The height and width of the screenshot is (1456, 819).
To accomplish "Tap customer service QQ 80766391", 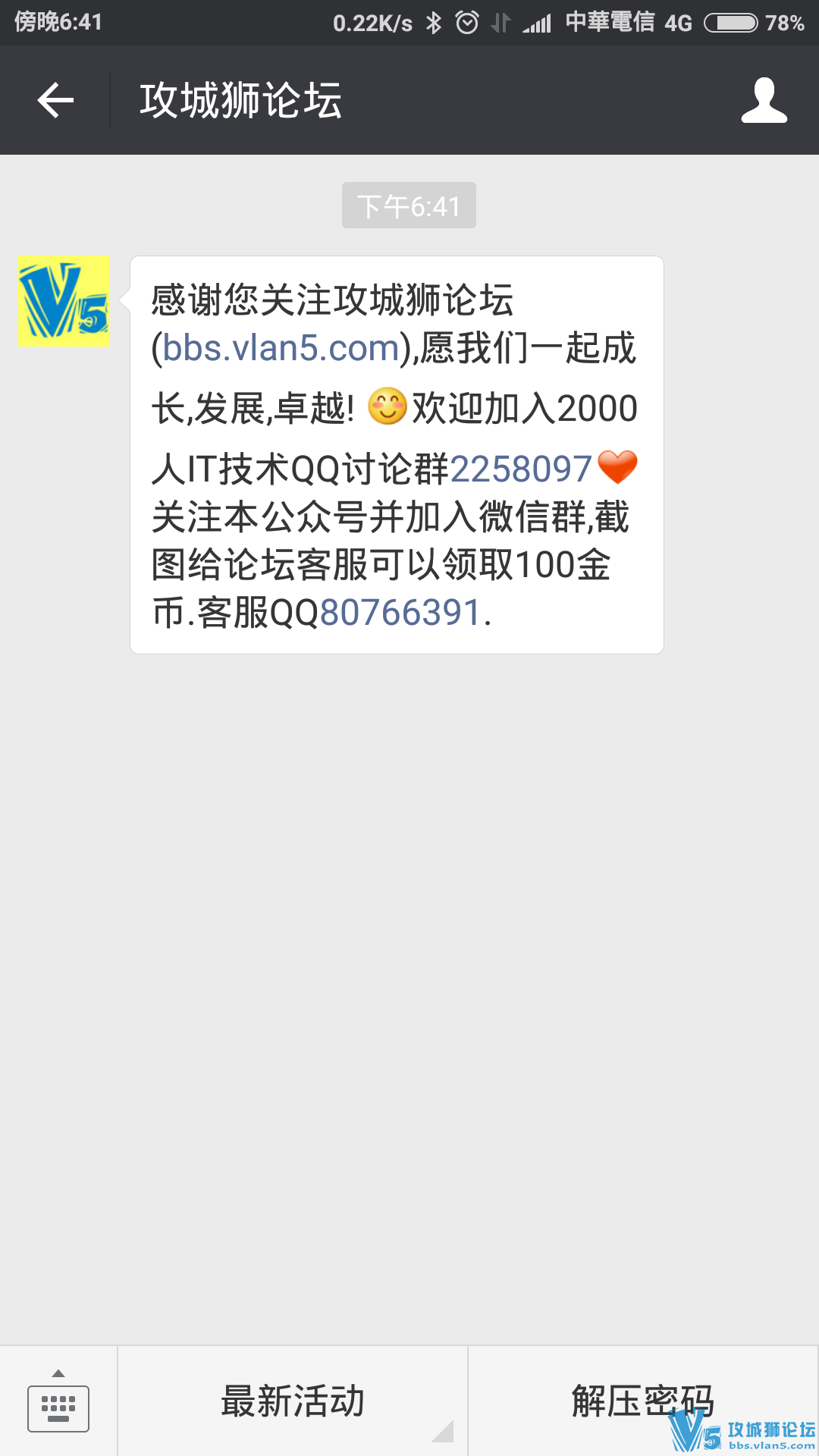I will click(x=400, y=612).
